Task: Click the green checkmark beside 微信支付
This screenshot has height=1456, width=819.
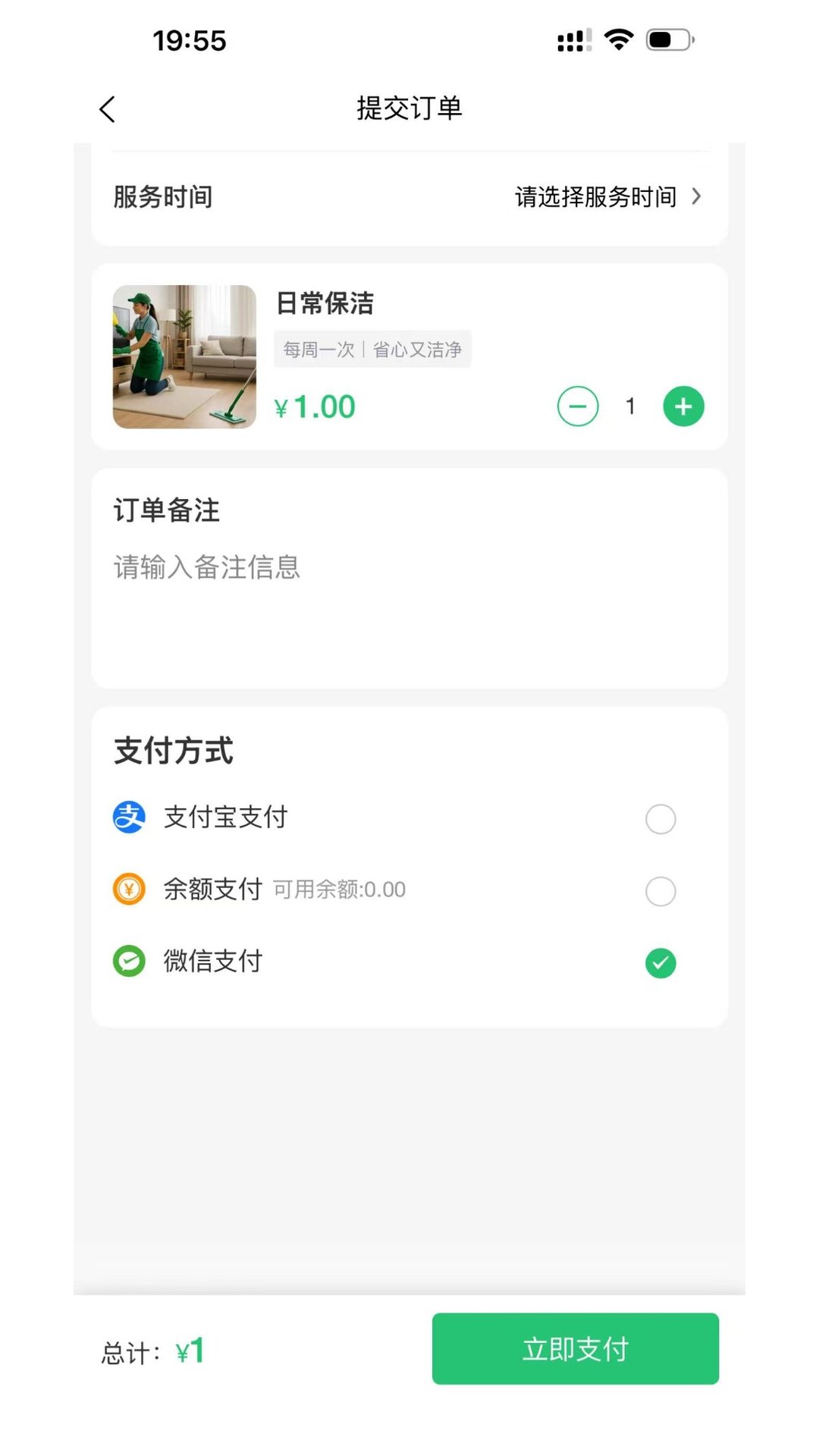Action: [x=659, y=963]
